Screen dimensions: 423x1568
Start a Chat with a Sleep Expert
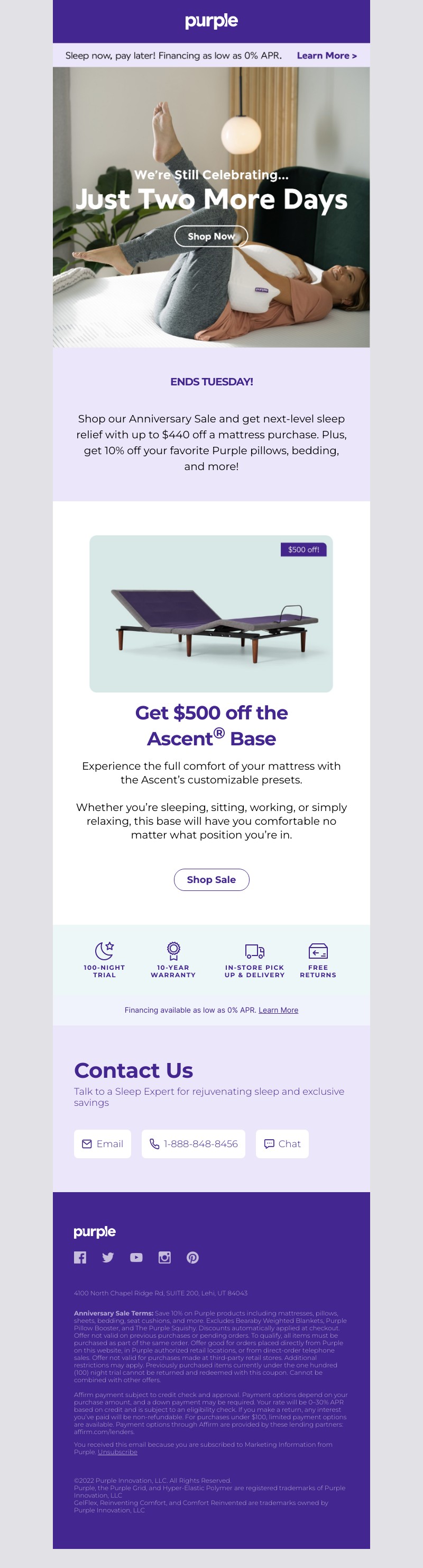282,1144
